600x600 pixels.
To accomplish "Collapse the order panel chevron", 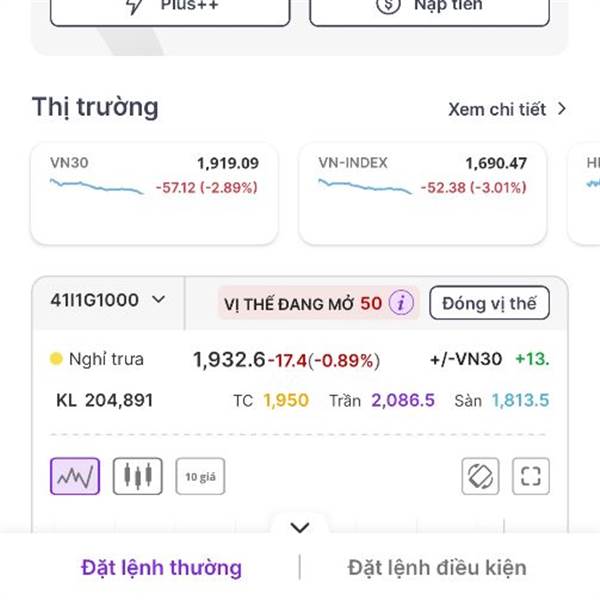I will pyautogui.click(x=300, y=528).
